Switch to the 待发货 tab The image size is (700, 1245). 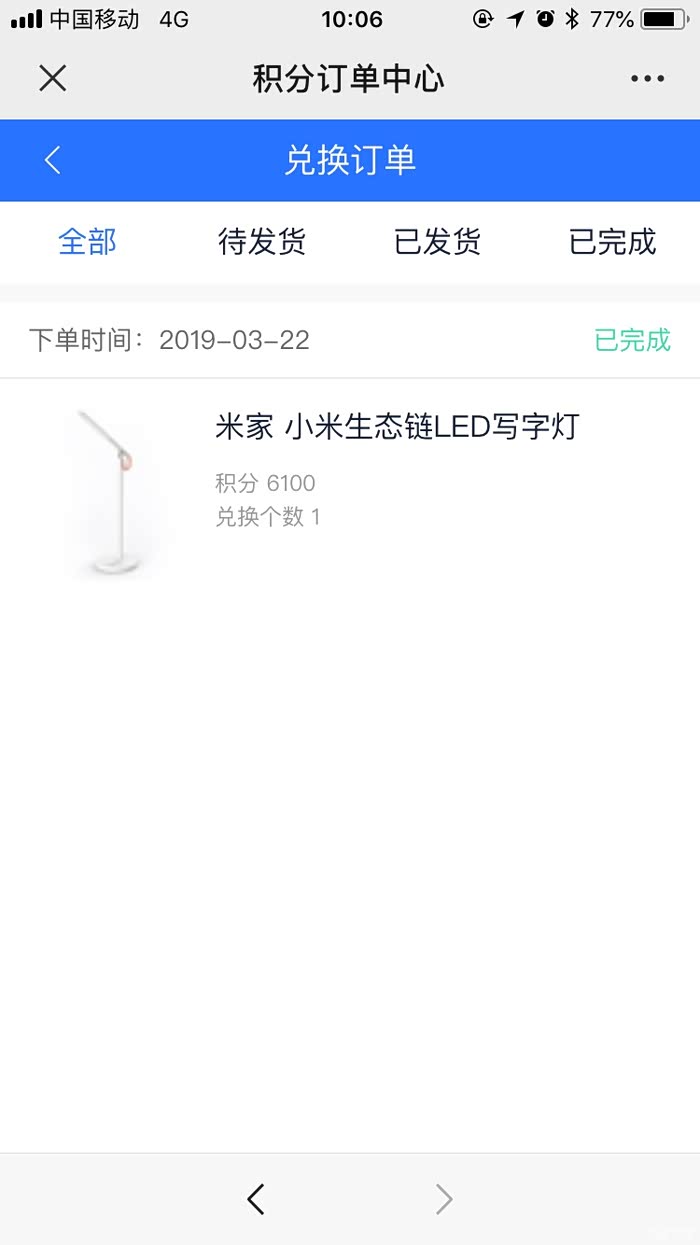click(262, 241)
